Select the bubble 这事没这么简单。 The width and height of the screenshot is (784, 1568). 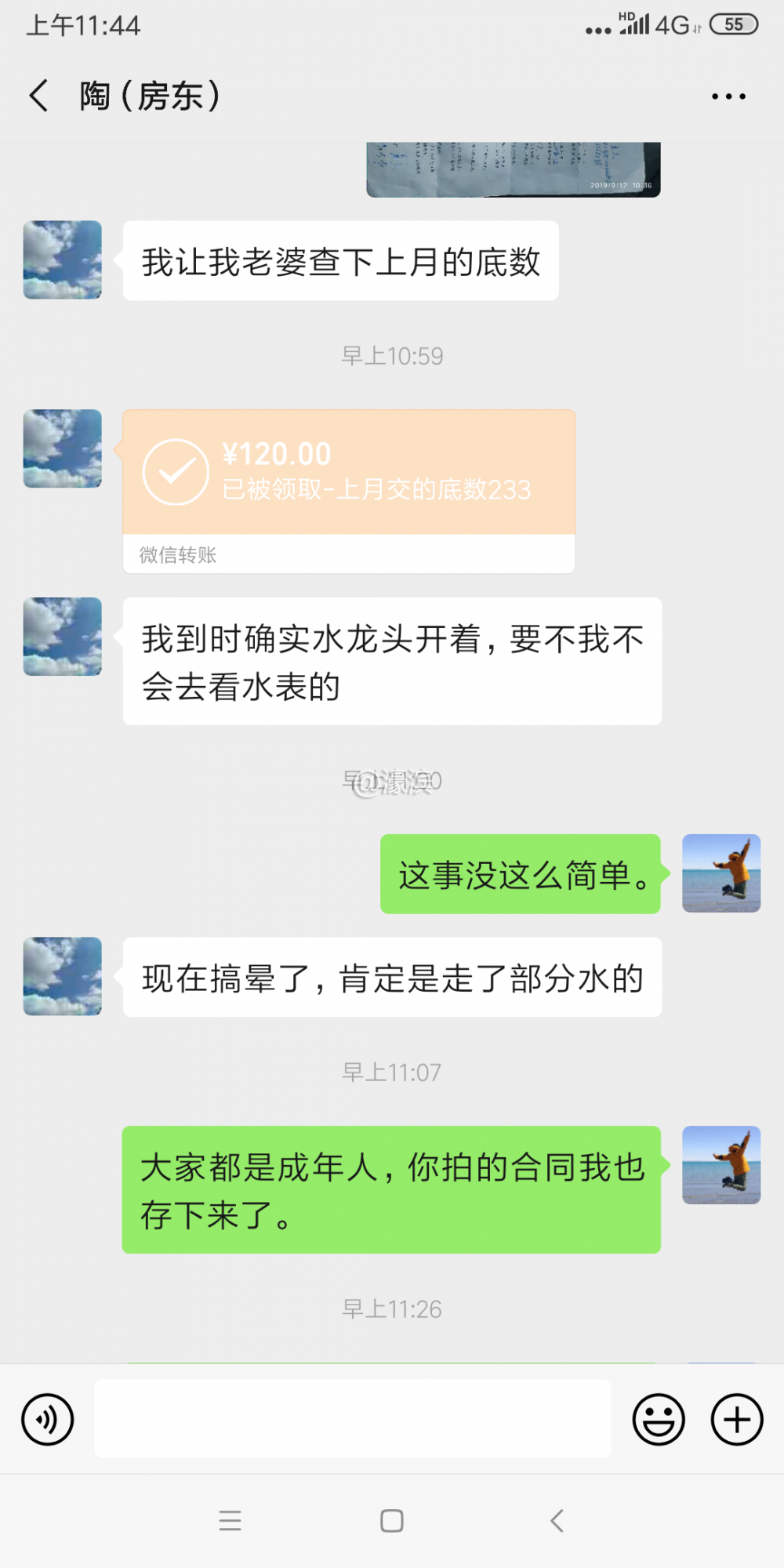click(x=520, y=874)
